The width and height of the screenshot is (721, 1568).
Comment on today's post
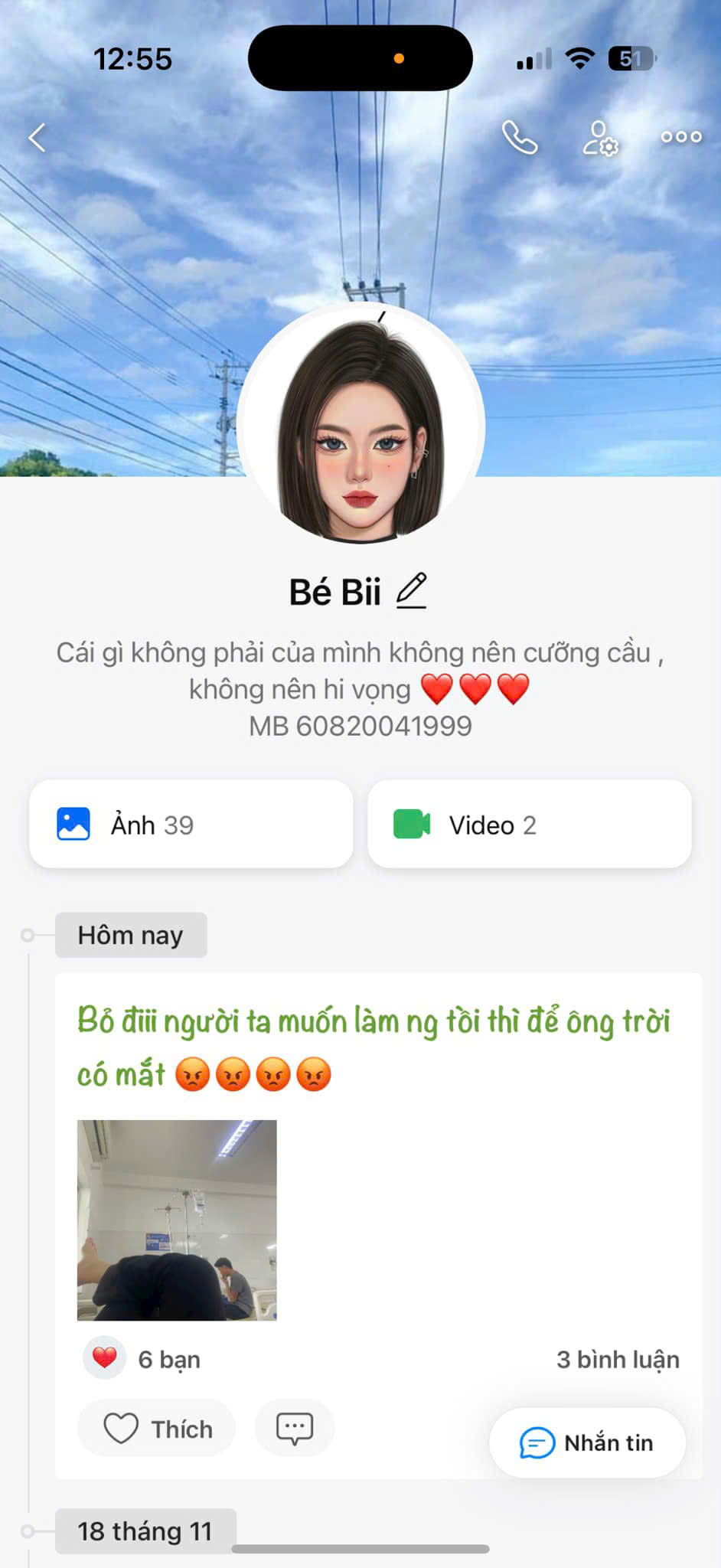pyautogui.click(x=295, y=1429)
